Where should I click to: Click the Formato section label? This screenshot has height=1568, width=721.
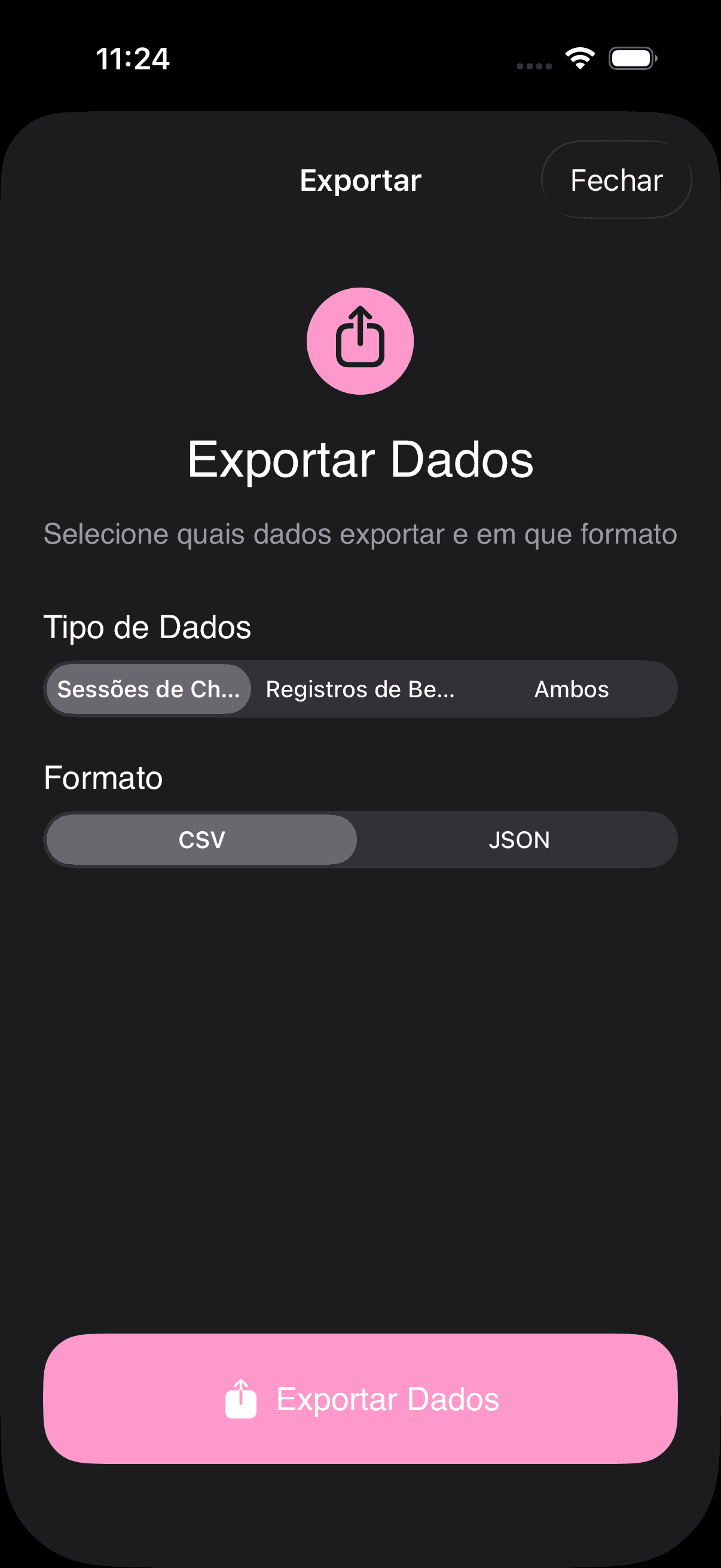[x=103, y=777]
